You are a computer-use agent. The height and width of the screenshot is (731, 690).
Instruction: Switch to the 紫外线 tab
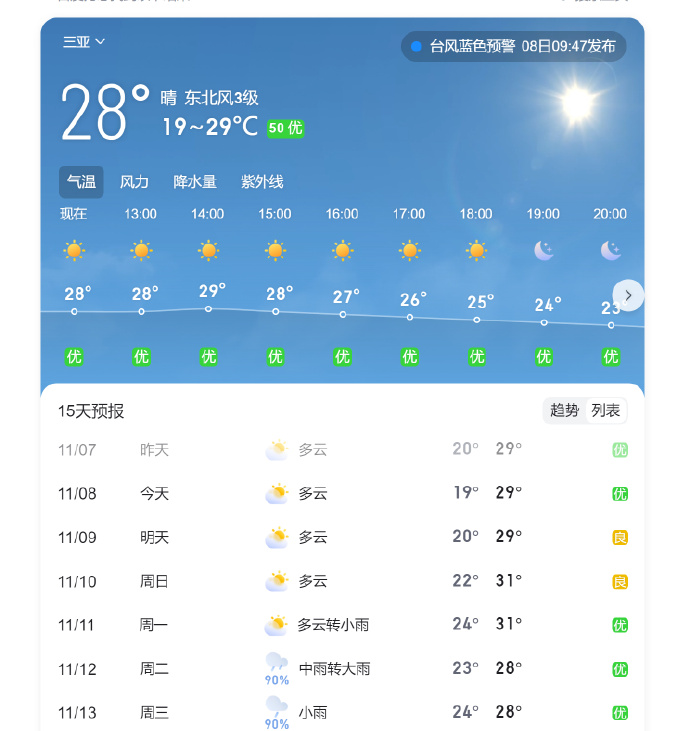pos(262,182)
